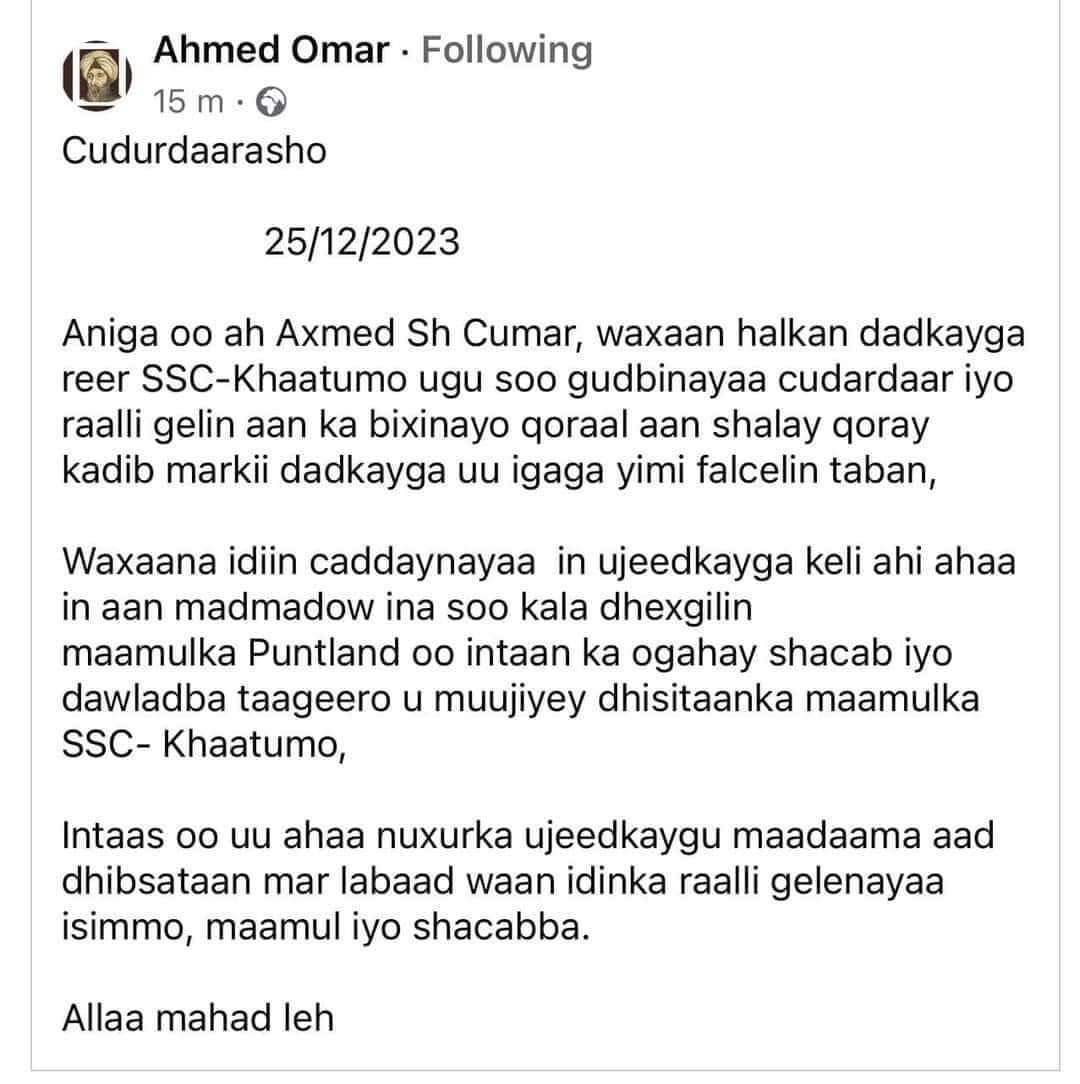Open Ahmed Omar's profile picture
1080x1084 pixels.
coord(98,74)
